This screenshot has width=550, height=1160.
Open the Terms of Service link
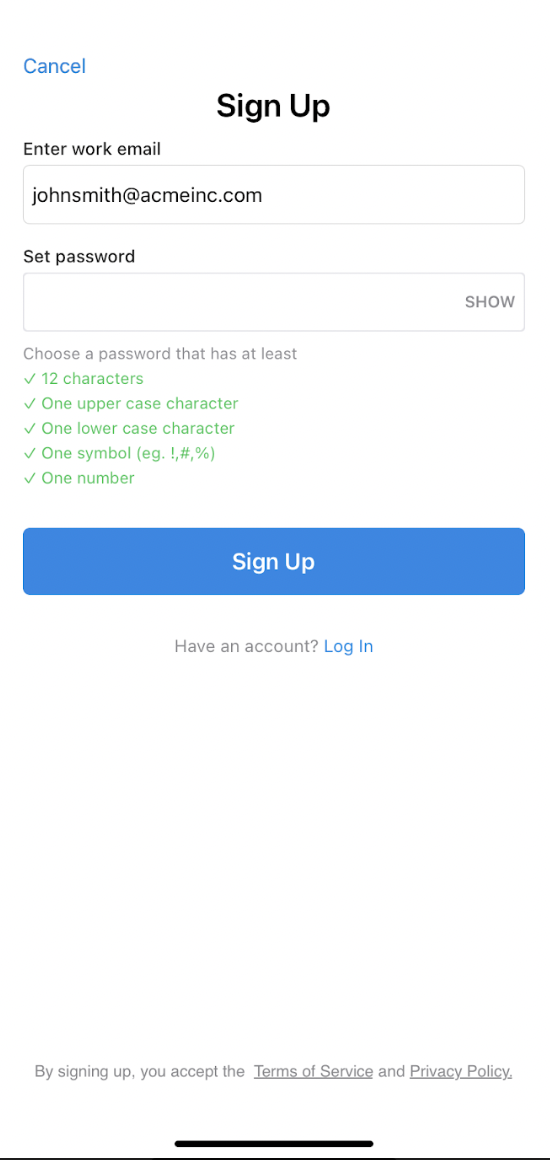pos(313,1071)
